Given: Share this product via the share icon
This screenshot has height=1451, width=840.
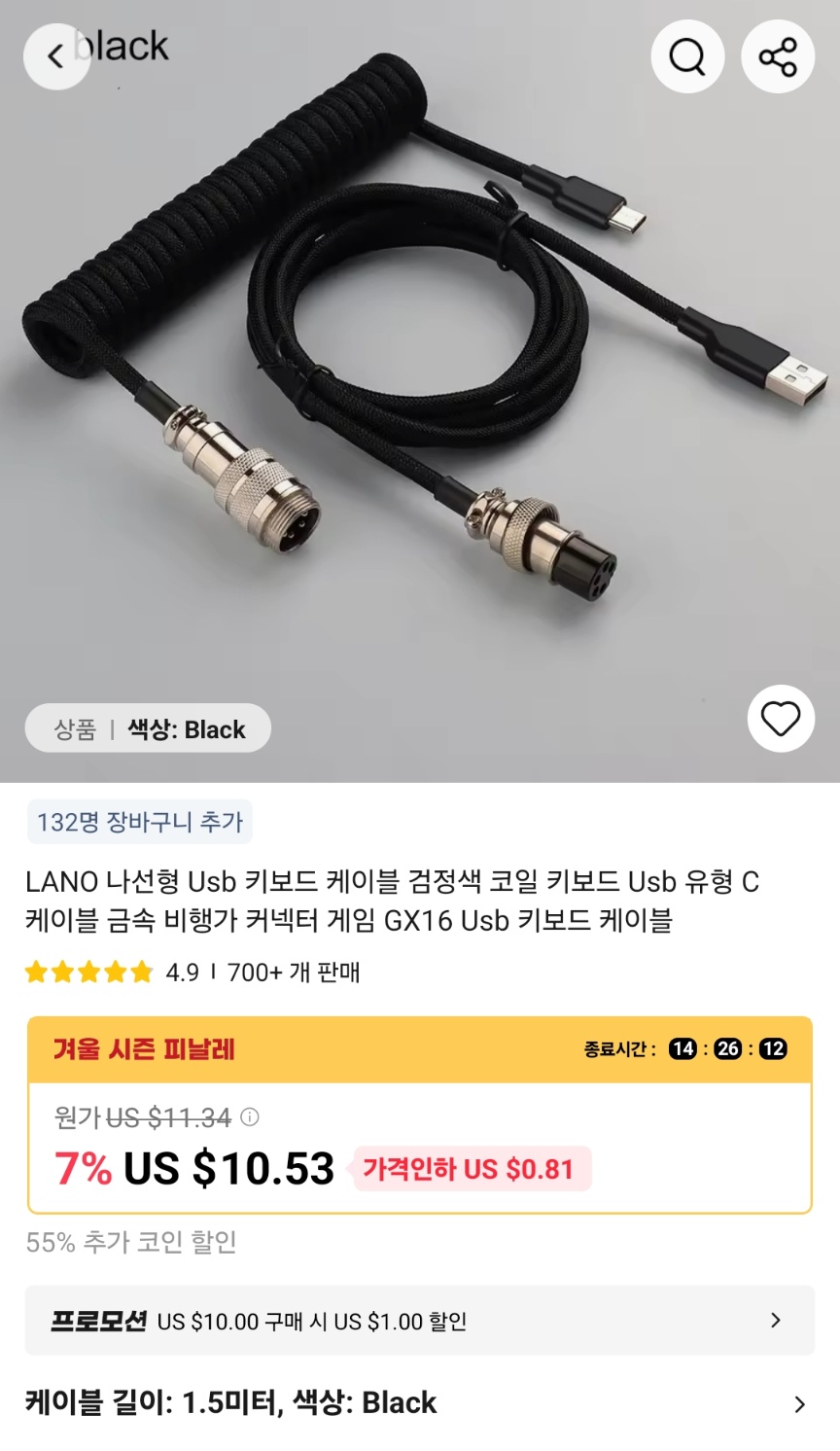Looking at the screenshot, I should click(777, 56).
